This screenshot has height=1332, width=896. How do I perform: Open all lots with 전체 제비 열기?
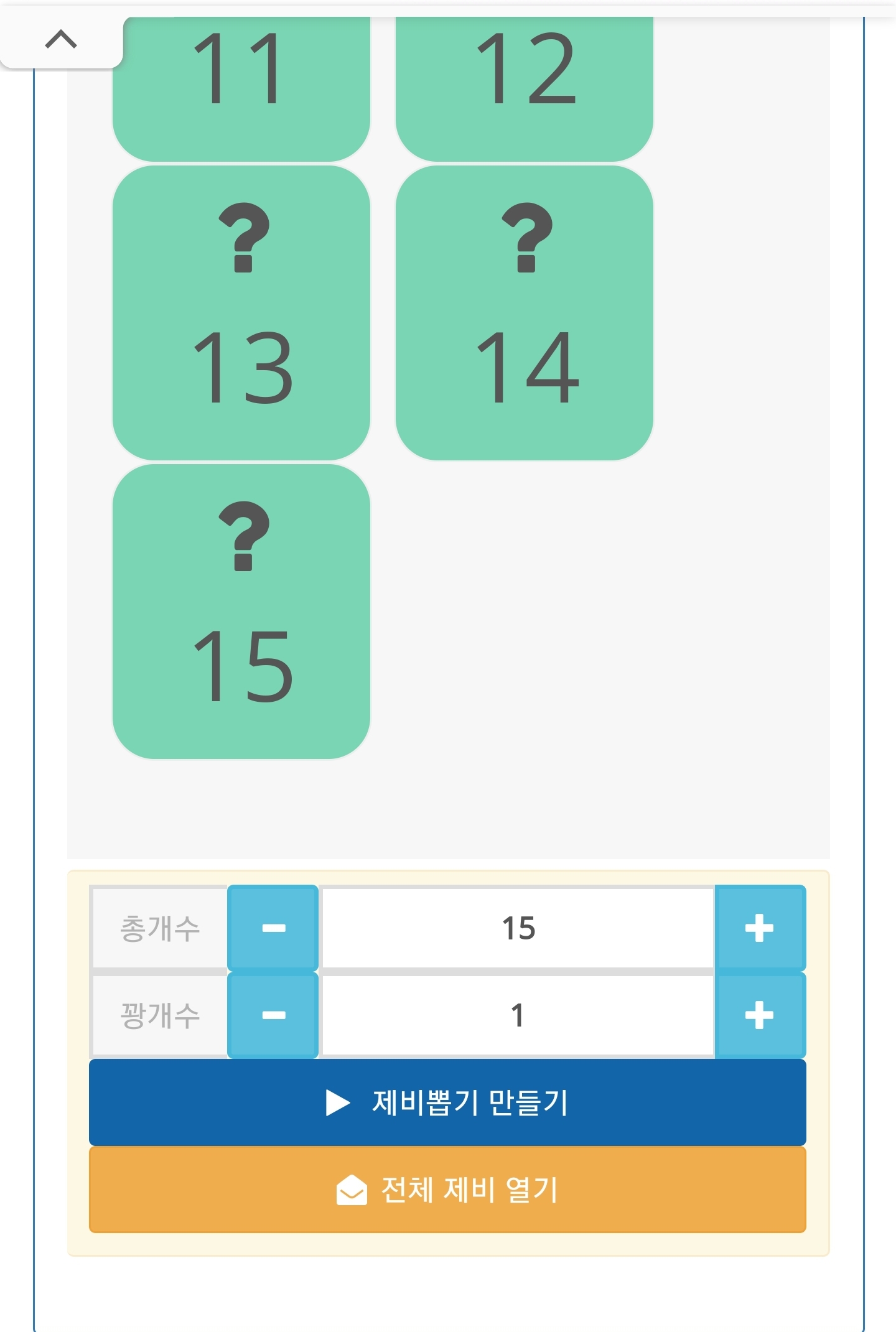(447, 1189)
